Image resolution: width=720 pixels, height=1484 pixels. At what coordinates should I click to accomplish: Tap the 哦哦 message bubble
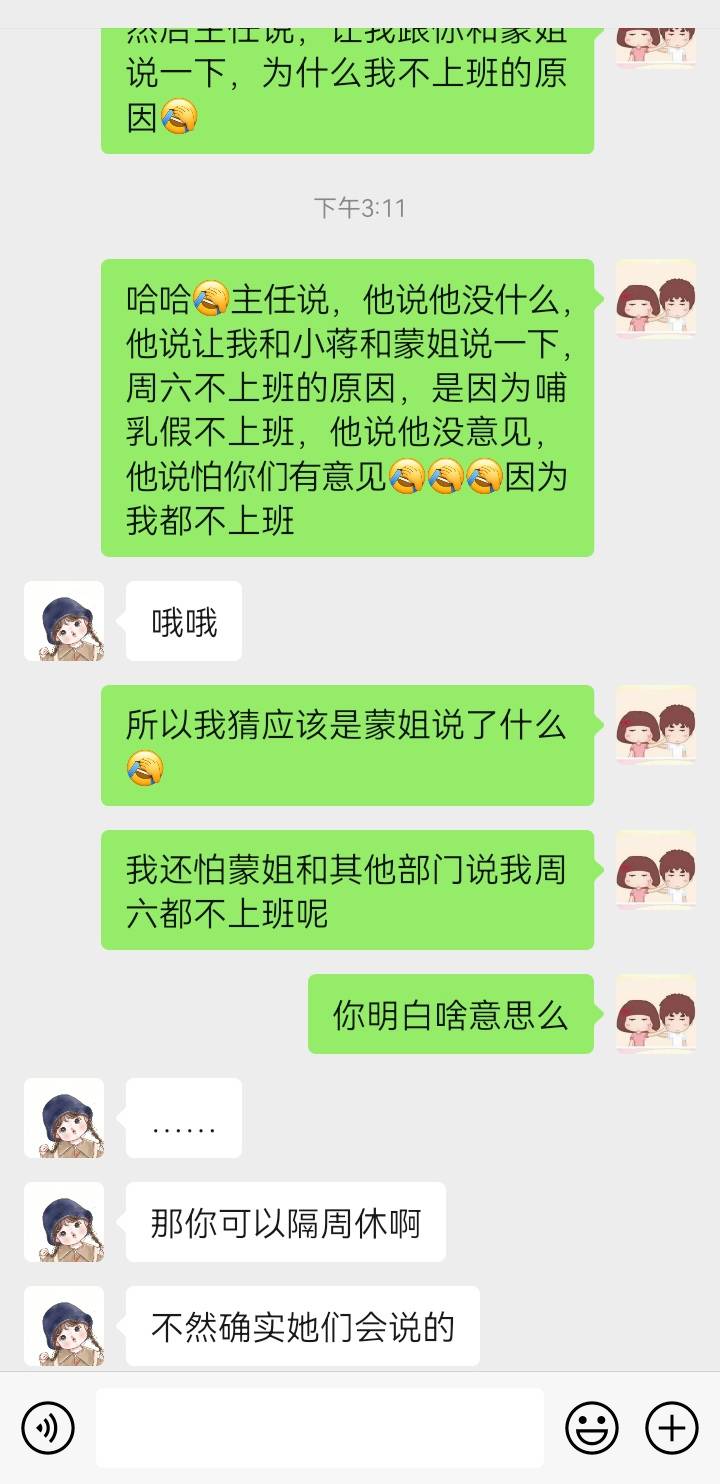tap(183, 620)
